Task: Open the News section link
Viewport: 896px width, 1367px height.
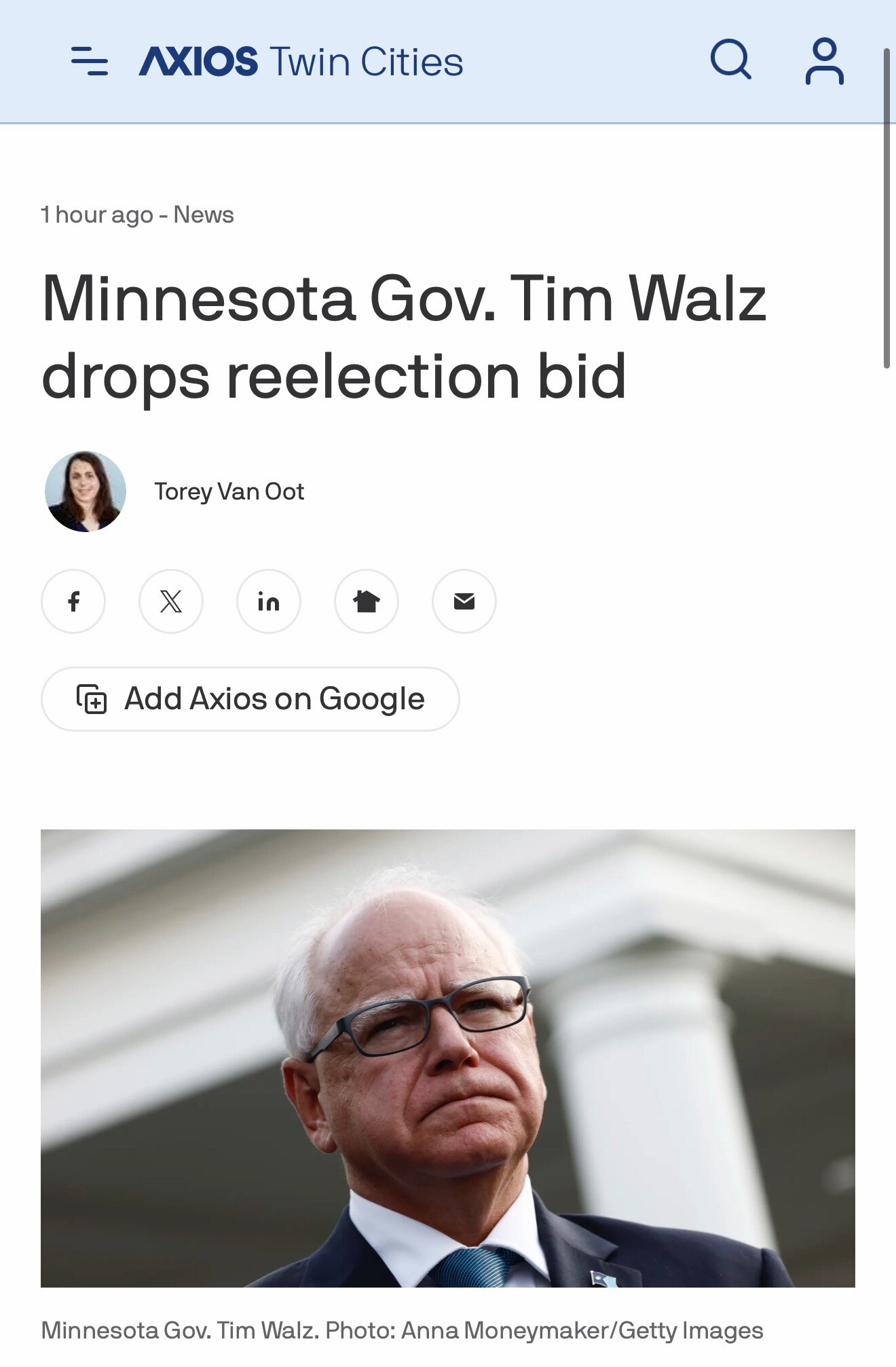Action: (x=203, y=214)
